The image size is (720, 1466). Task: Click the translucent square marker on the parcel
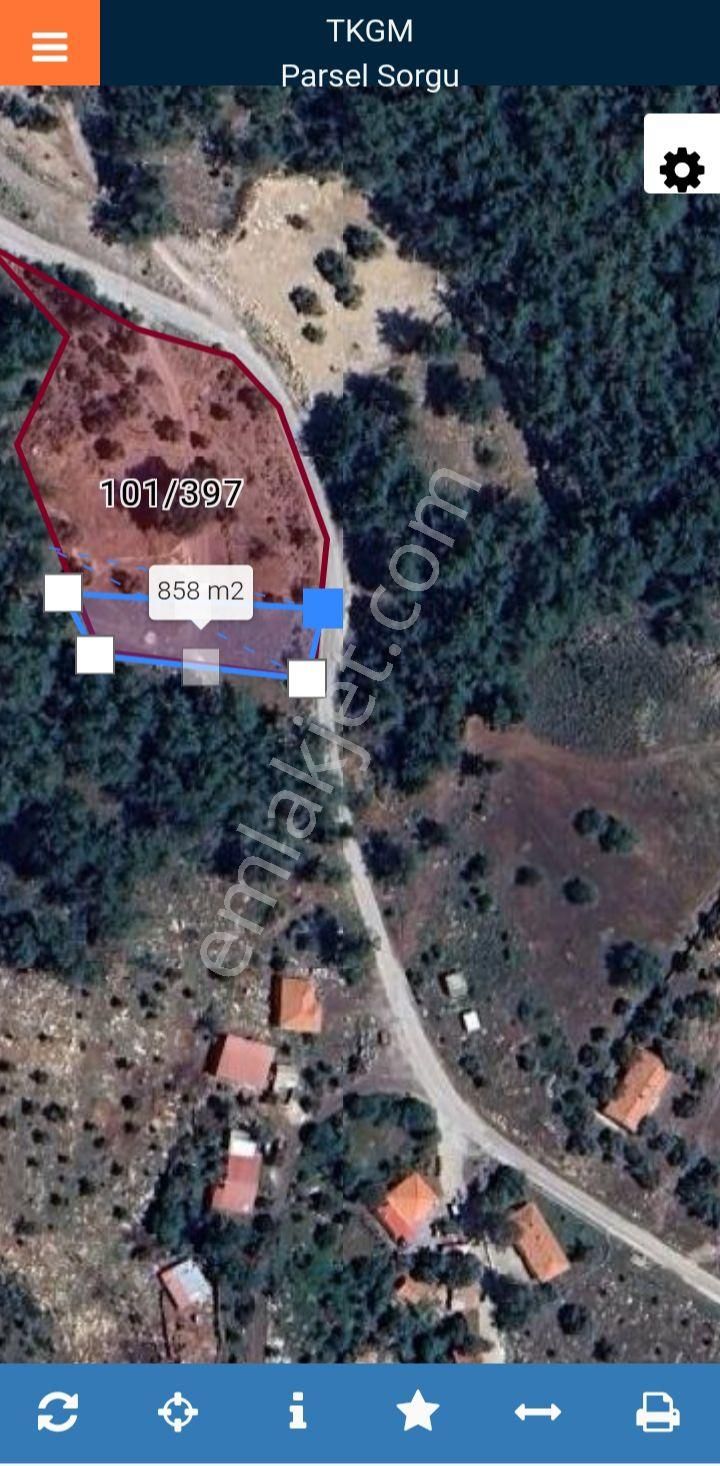click(x=200, y=667)
